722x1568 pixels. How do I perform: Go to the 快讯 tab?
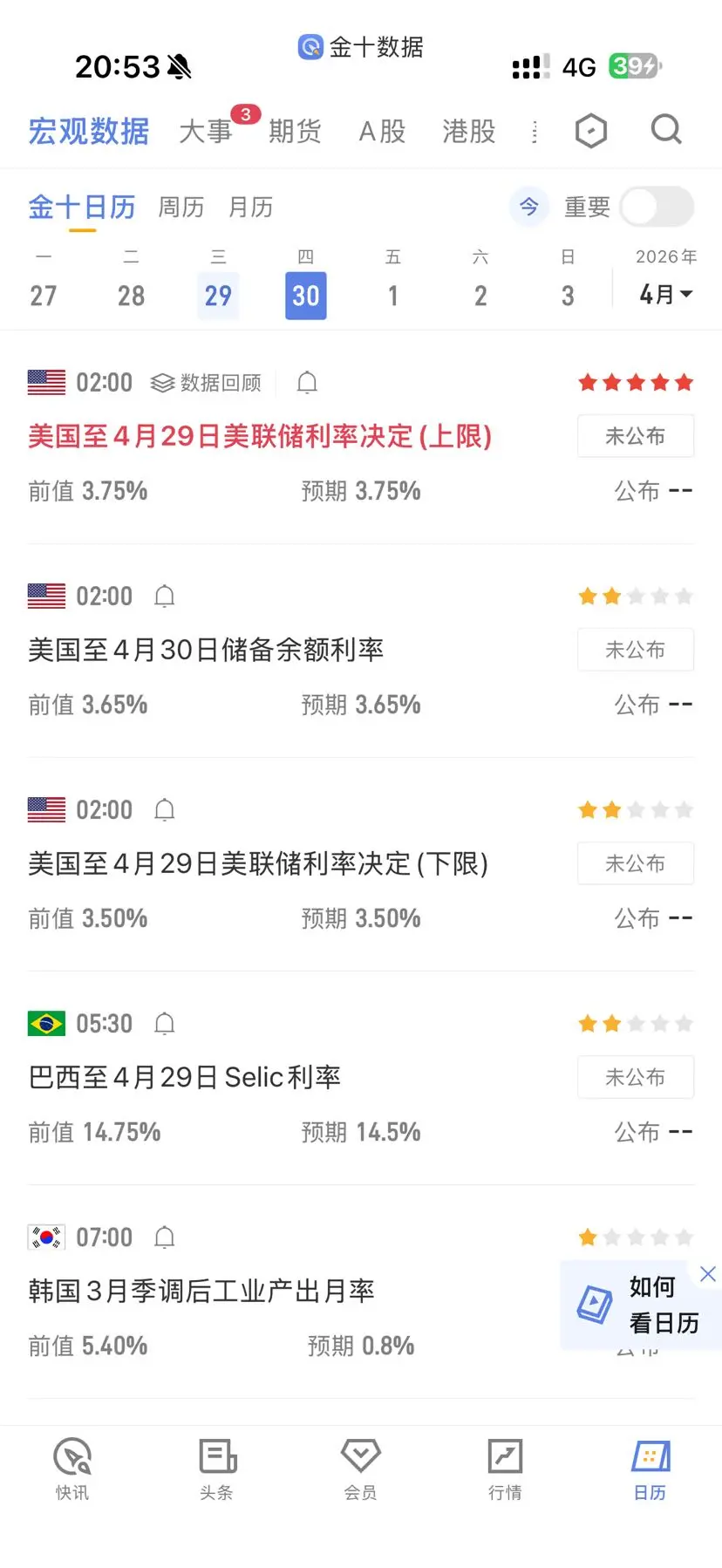tap(72, 1469)
